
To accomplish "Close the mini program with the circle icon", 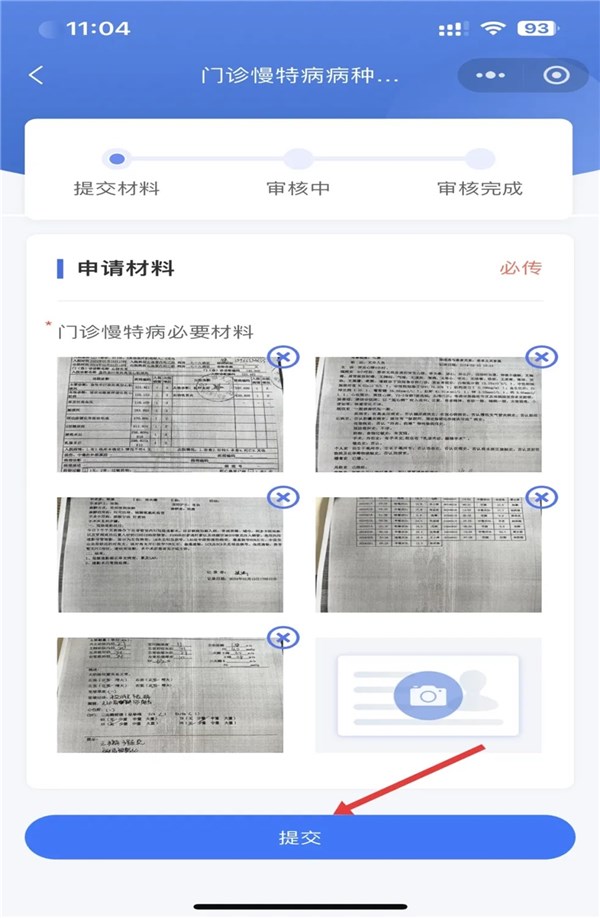I will (555, 76).
